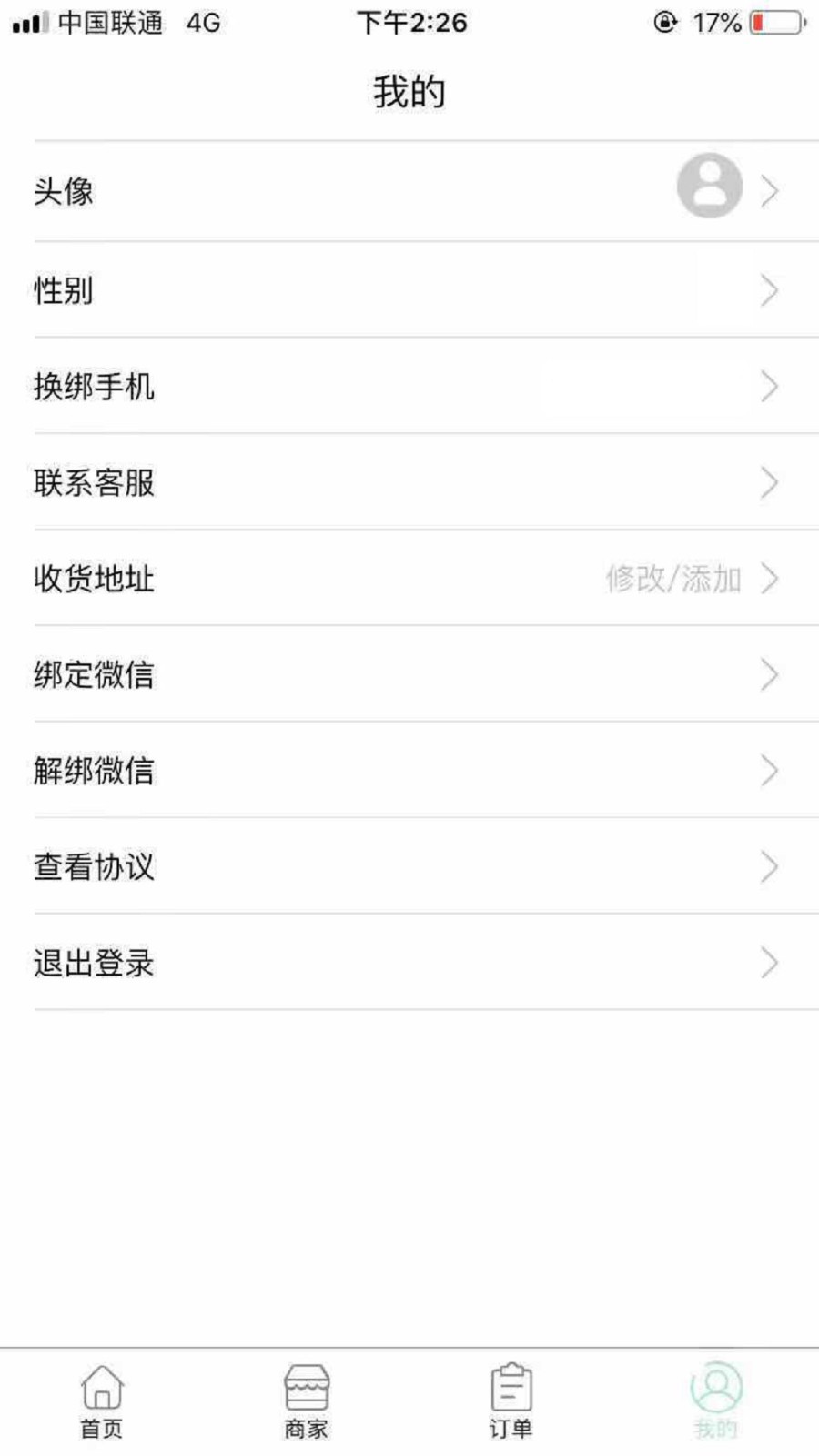Open the 首页 home tab icon

click(103, 1387)
